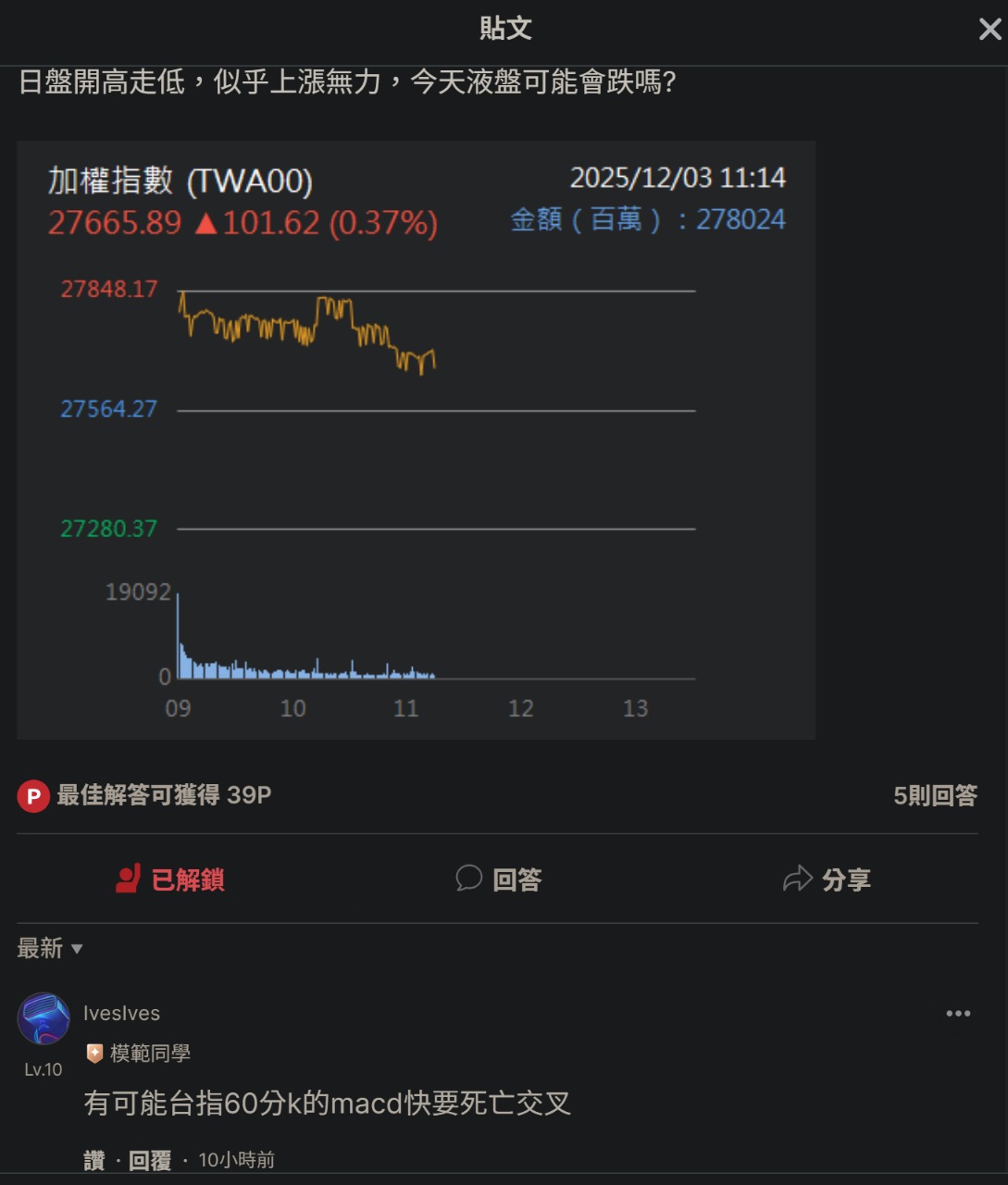Open user IvesIves's name link

click(x=121, y=1013)
